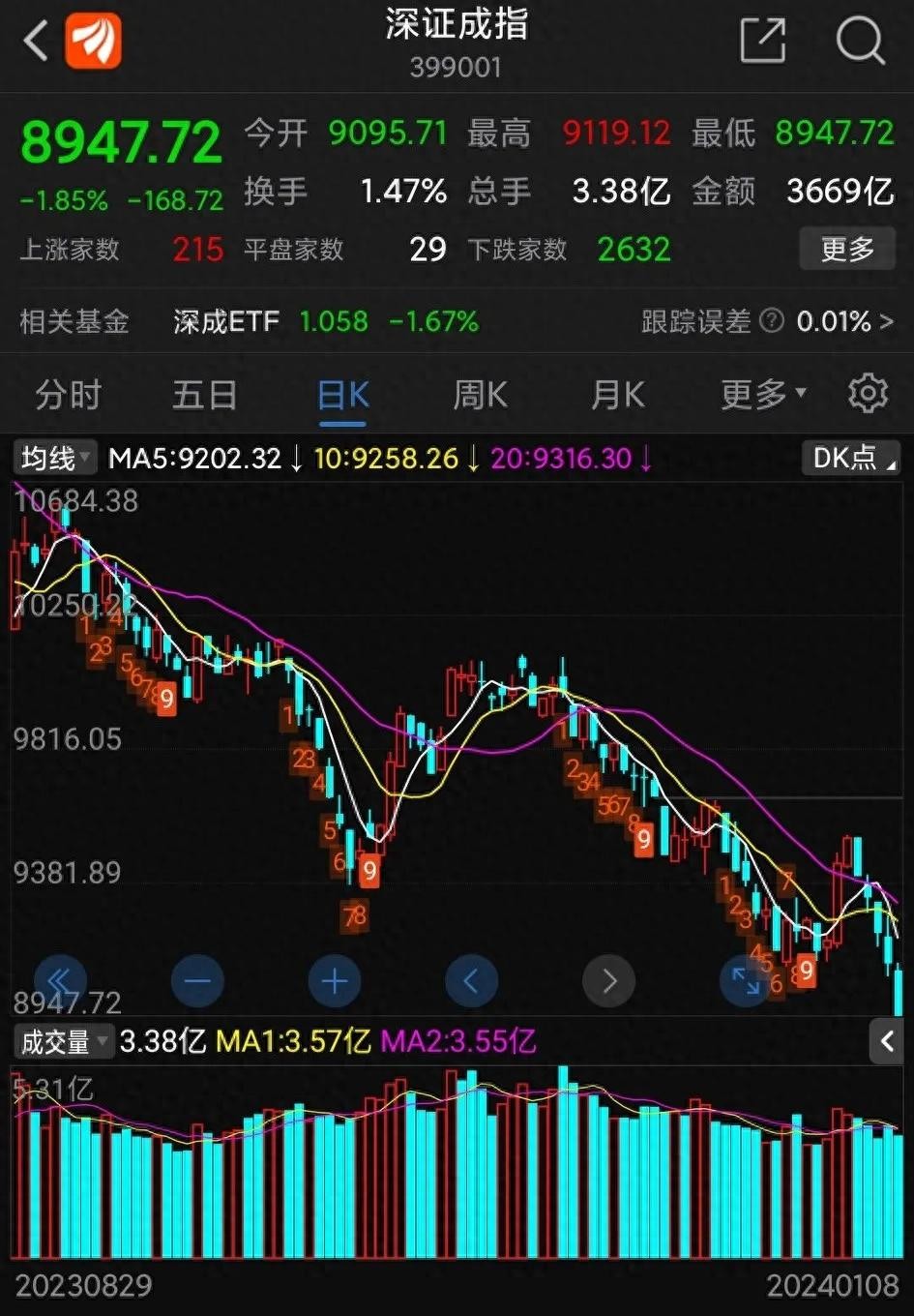Open the 成交量 sub-indicator dropdown
The height and width of the screenshot is (1316, 914).
coord(64,1042)
